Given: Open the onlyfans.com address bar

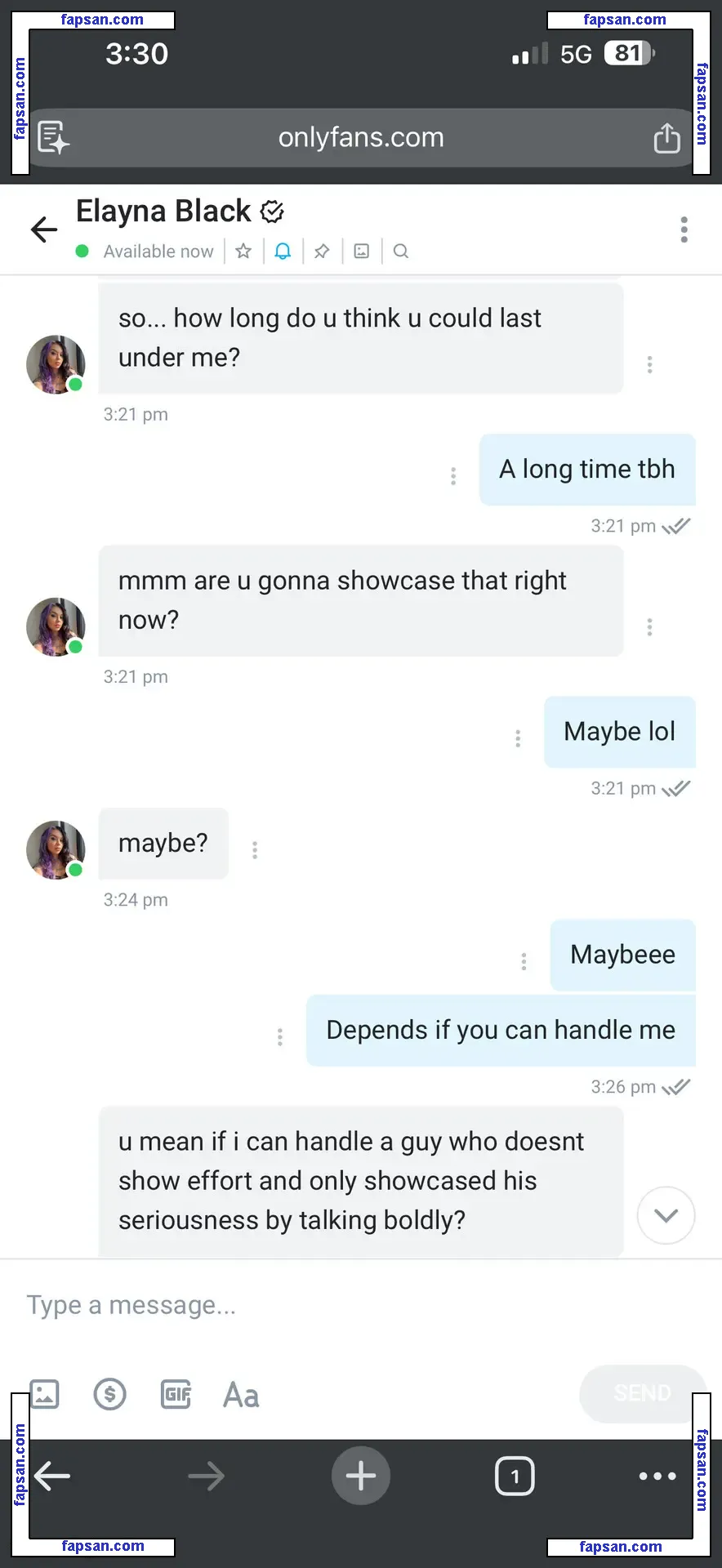Looking at the screenshot, I should pos(361,137).
